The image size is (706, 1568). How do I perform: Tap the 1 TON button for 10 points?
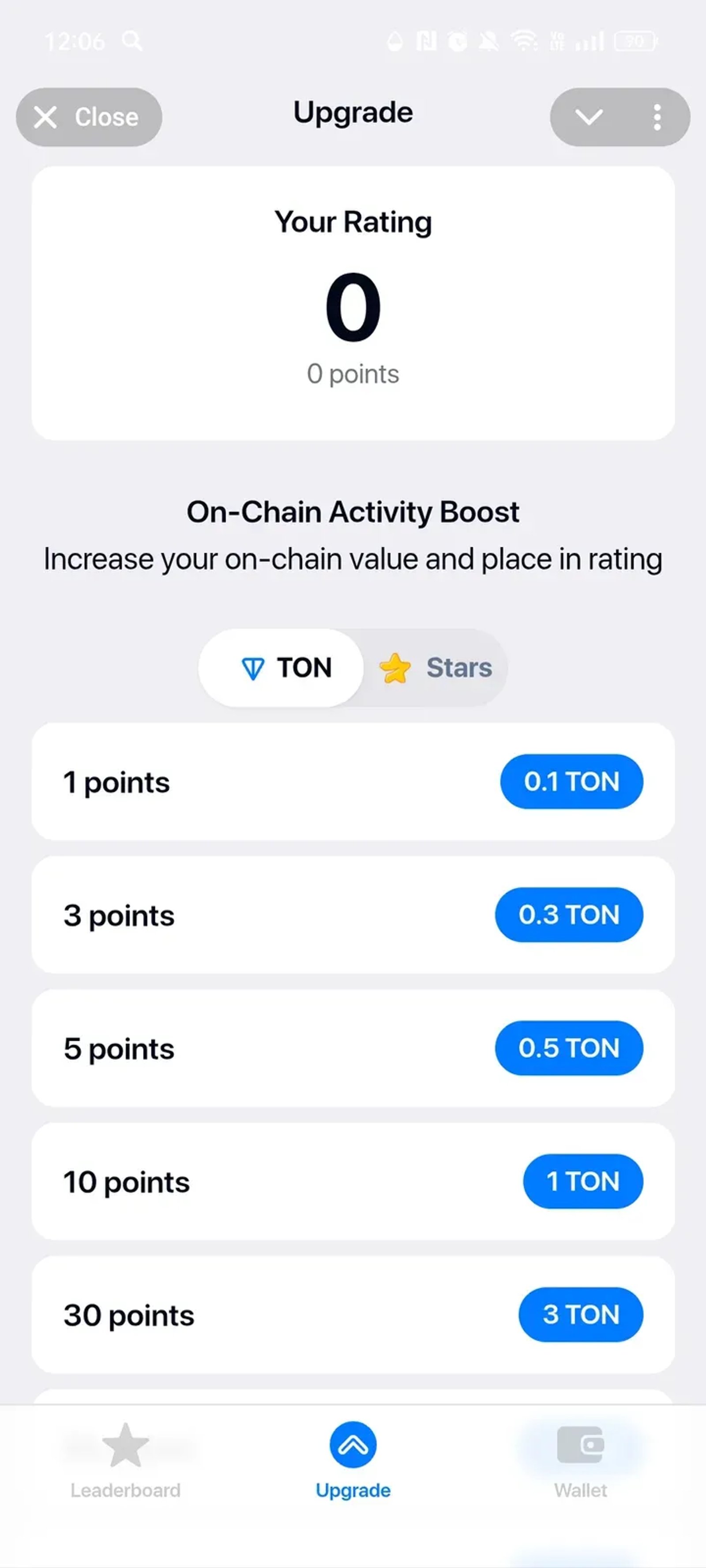pos(582,1181)
